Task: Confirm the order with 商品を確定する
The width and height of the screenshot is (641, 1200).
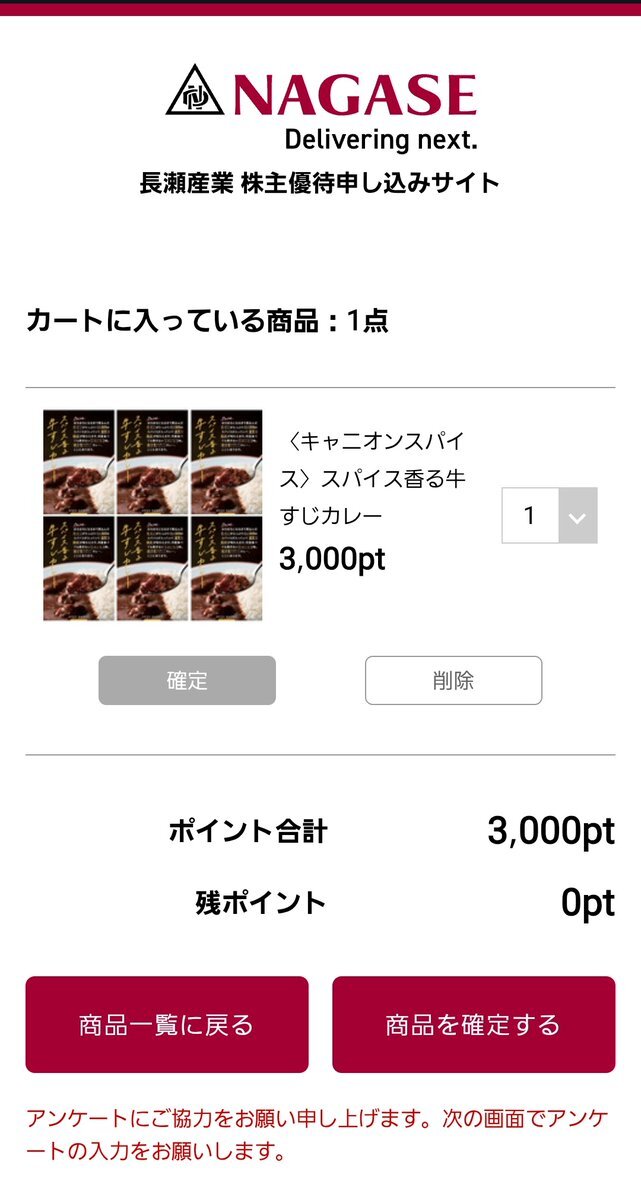Action: [x=474, y=1025]
